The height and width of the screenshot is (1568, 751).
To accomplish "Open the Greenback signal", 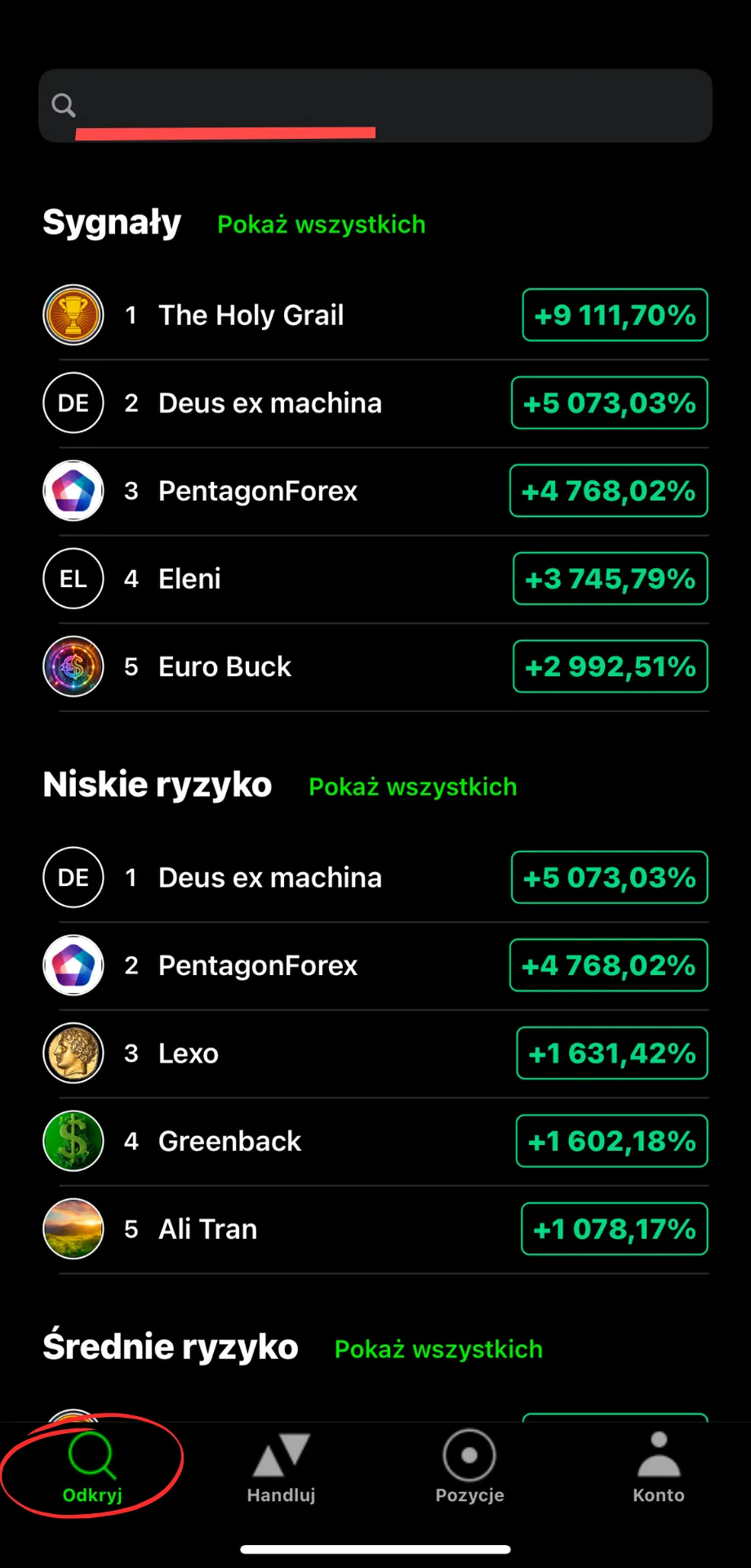I will [375, 1141].
